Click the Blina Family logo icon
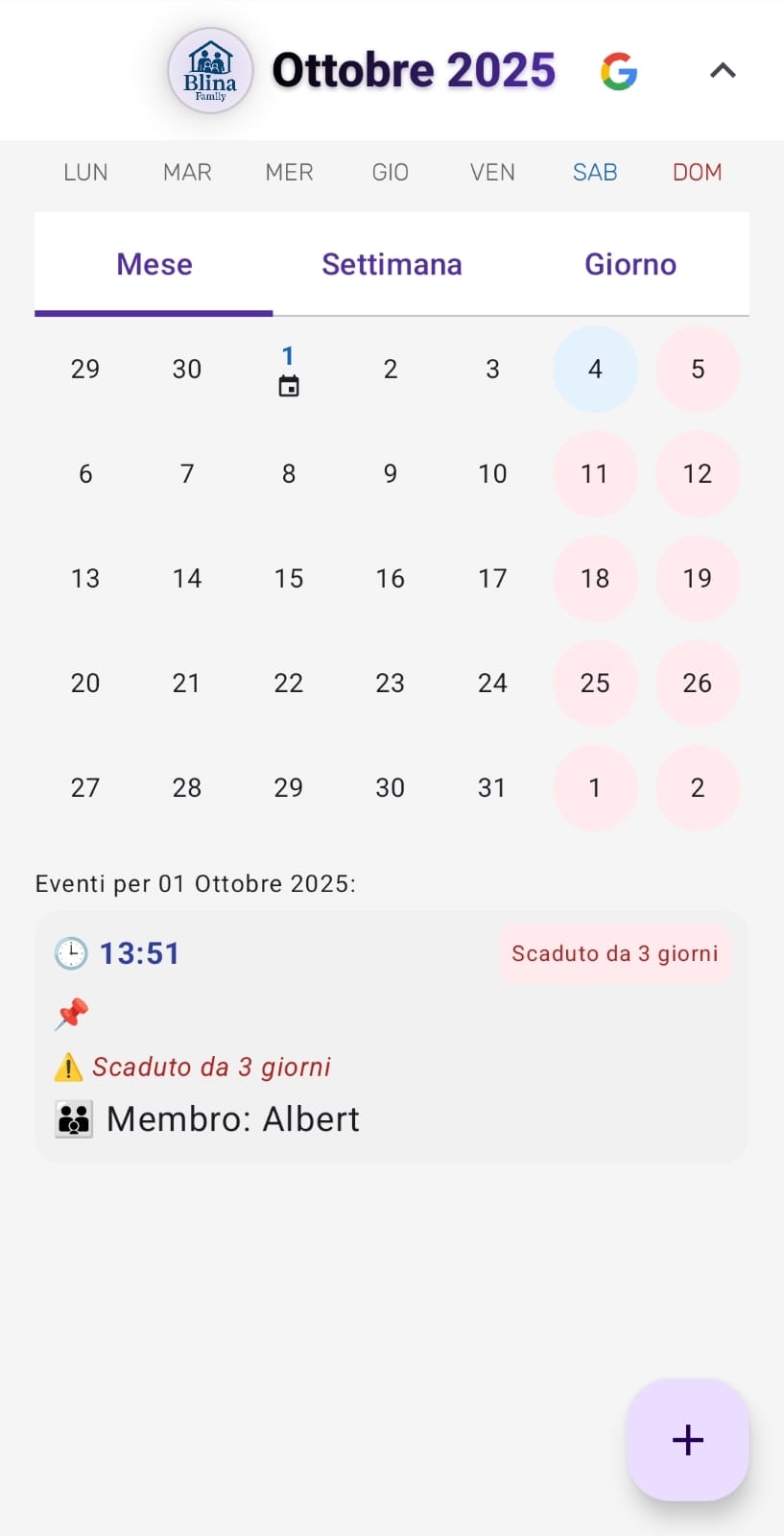 [x=210, y=70]
